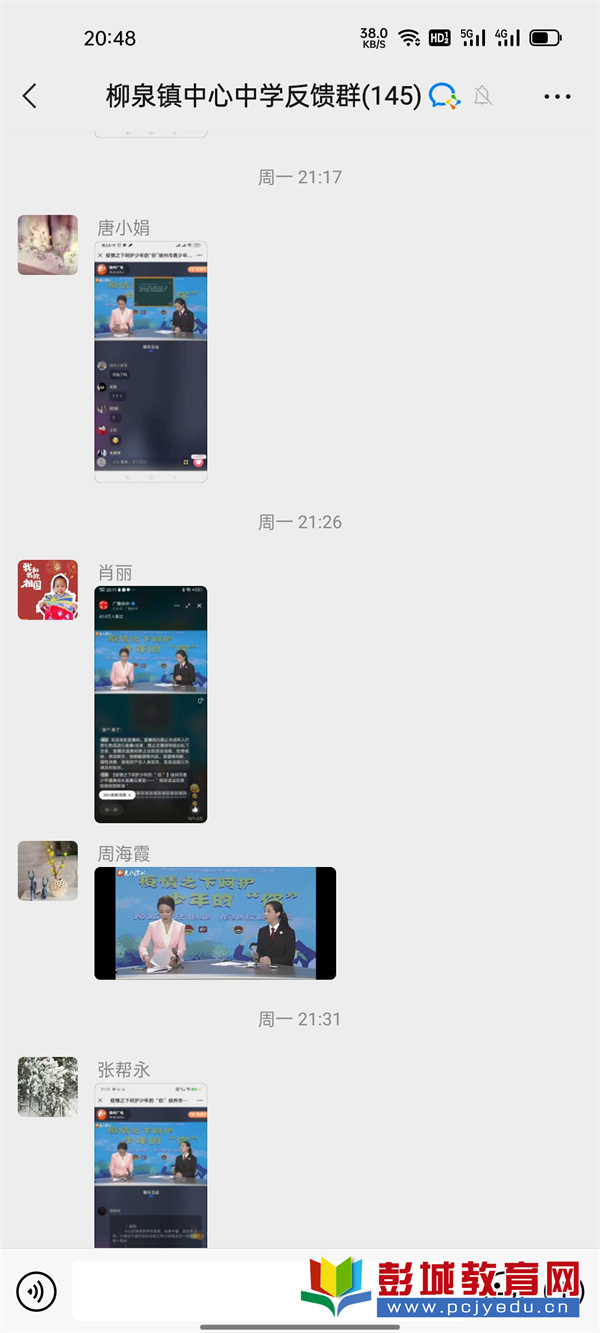Tap 唐小娟's profile avatar

[x=48, y=244]
